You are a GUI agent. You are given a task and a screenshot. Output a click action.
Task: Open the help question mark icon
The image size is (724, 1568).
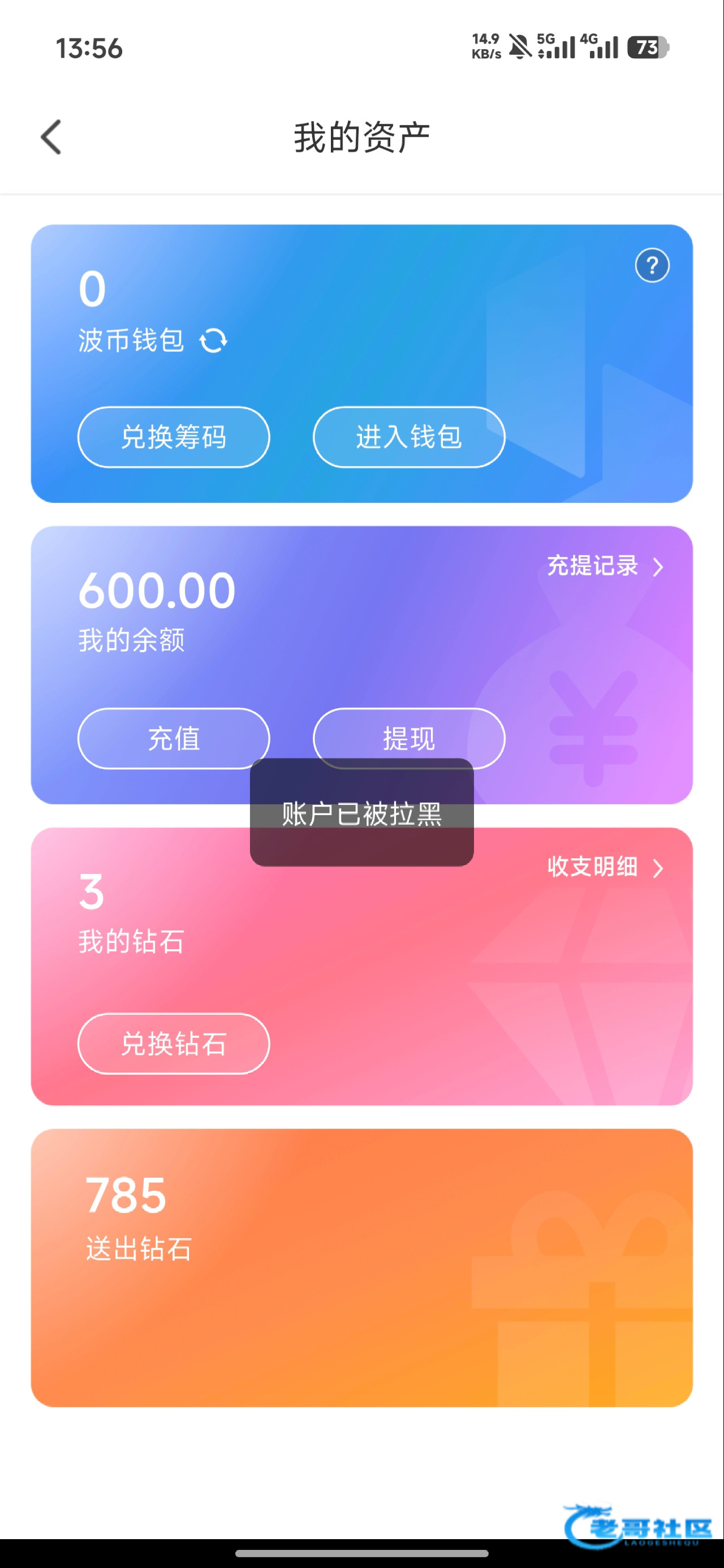(652, 265)
